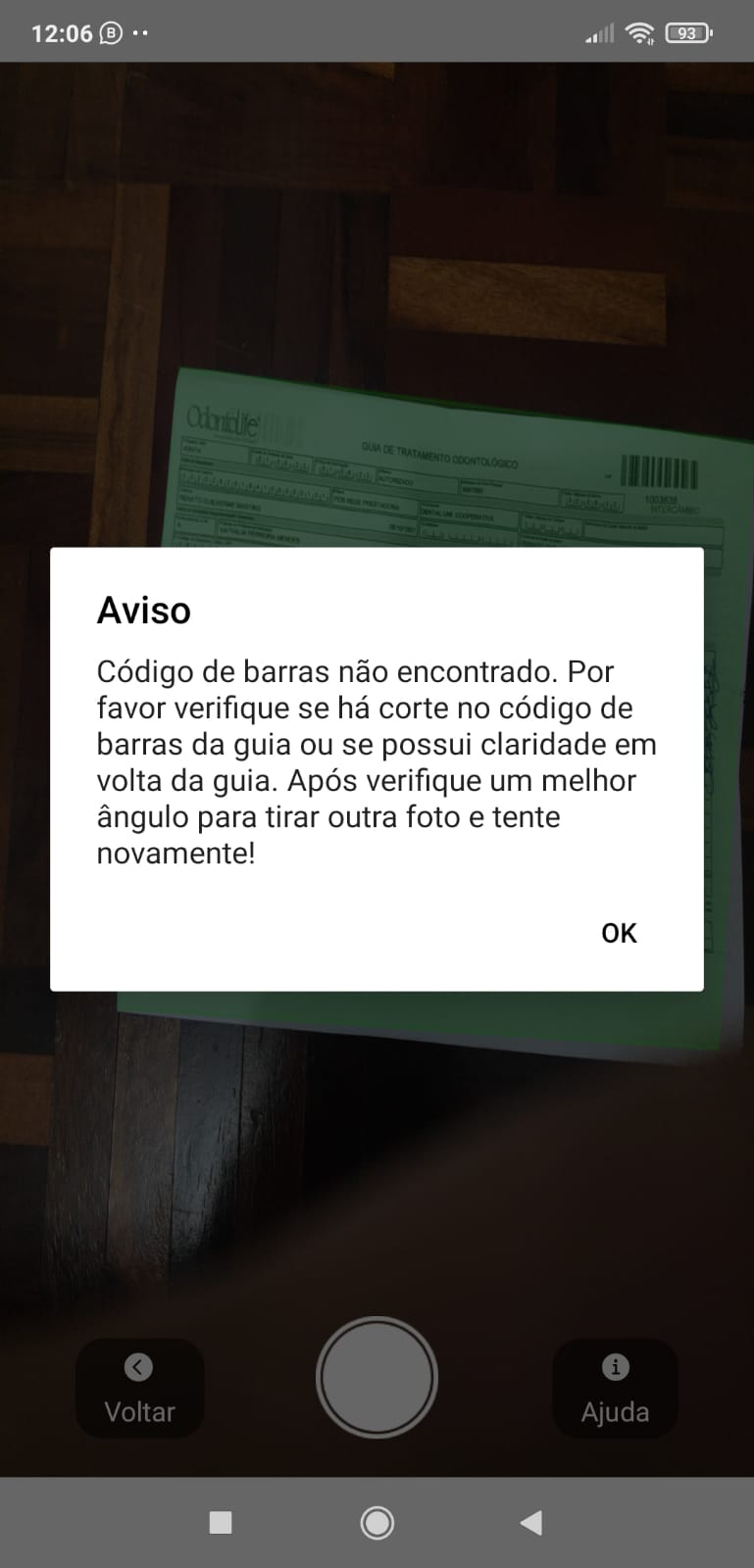Screen dimensions: 754x1568
Task: Go to the system home screen
Action: pos(377,1522)
